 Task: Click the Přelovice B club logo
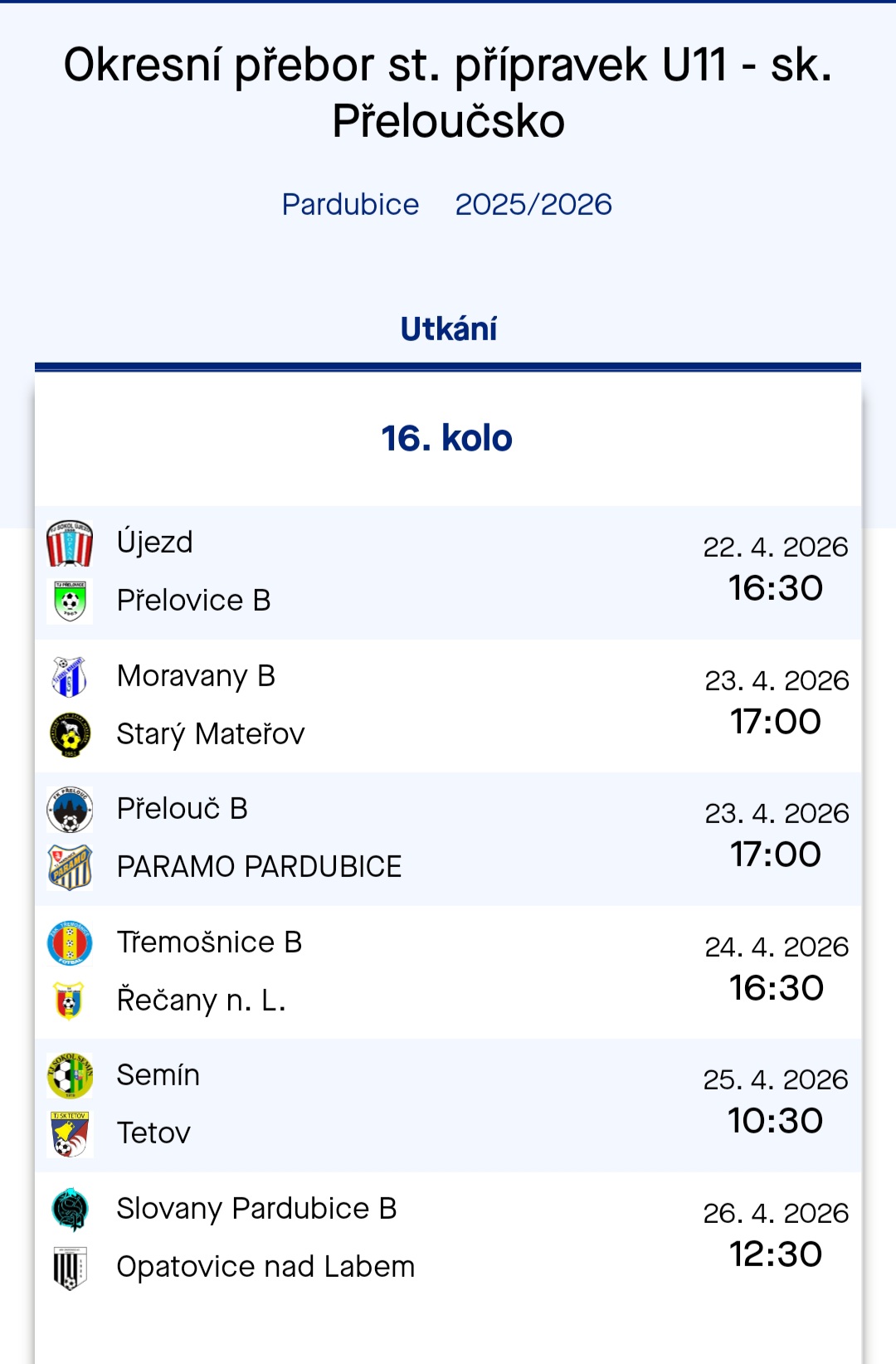coord(71,601)
